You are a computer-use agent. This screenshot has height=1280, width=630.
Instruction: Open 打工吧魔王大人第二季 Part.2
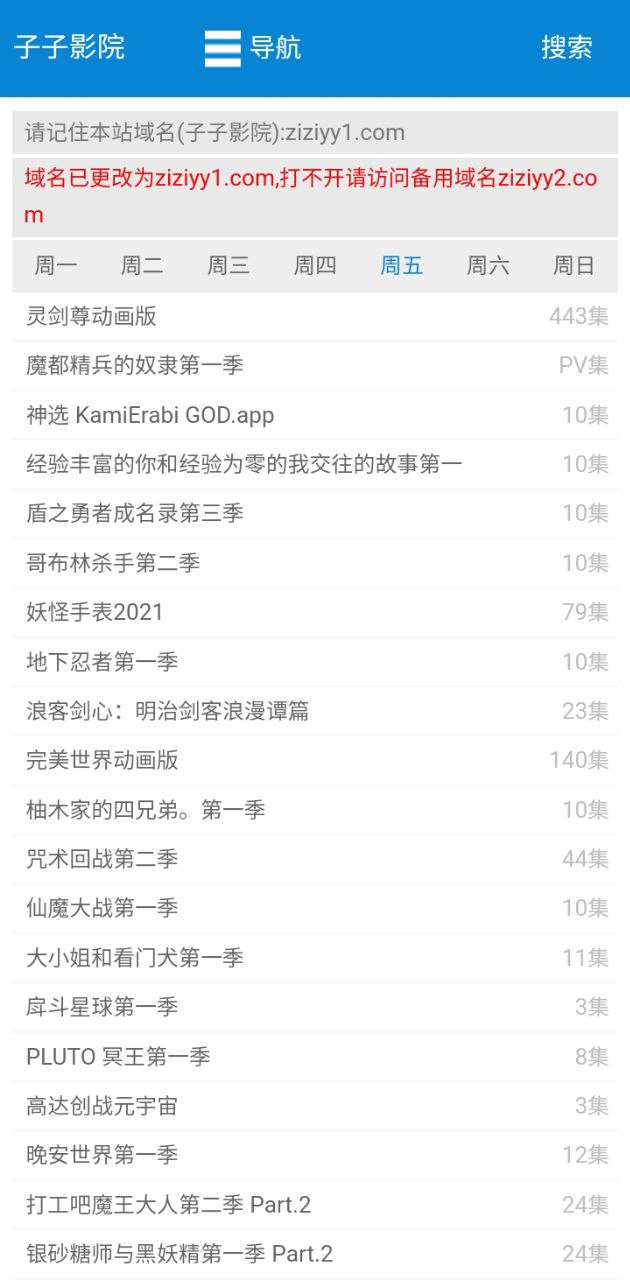pyautogui.click(x=168, y=1205)
